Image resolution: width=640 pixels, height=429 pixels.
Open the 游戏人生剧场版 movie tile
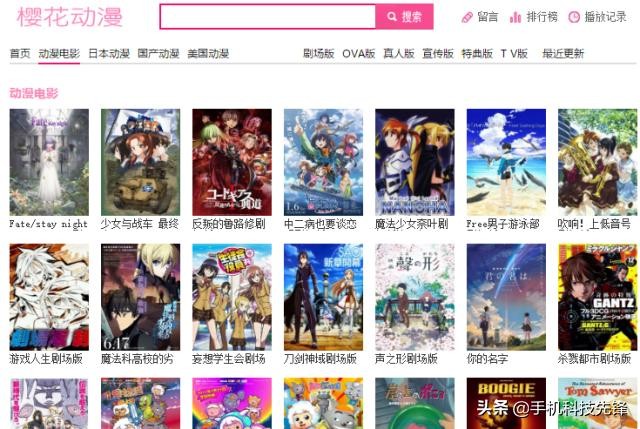(x=49, y=297)
